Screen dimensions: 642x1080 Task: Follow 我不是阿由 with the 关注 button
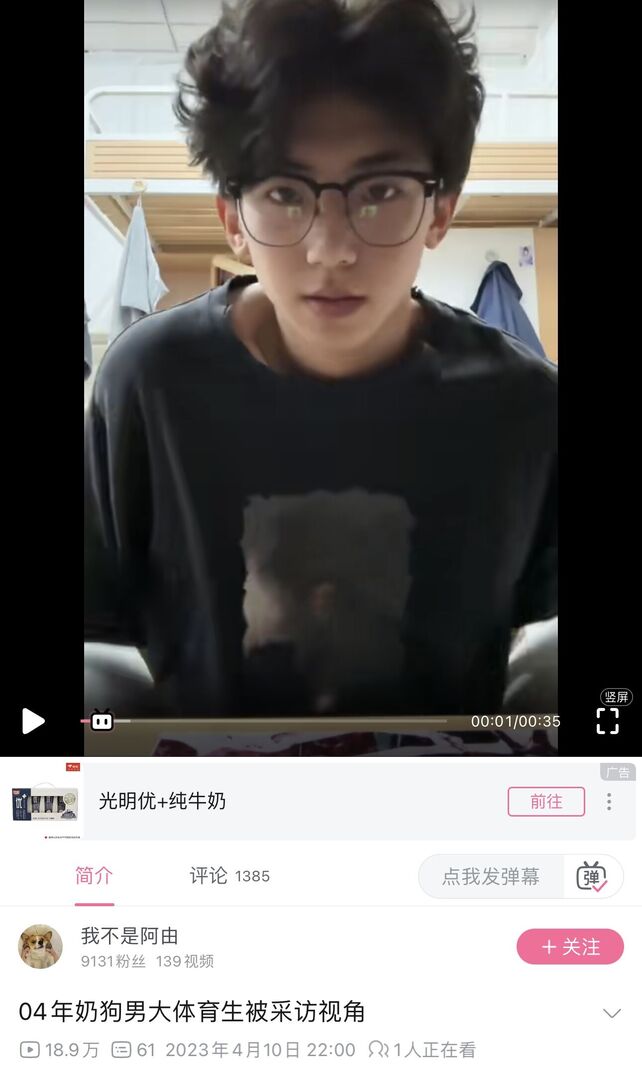570,946
